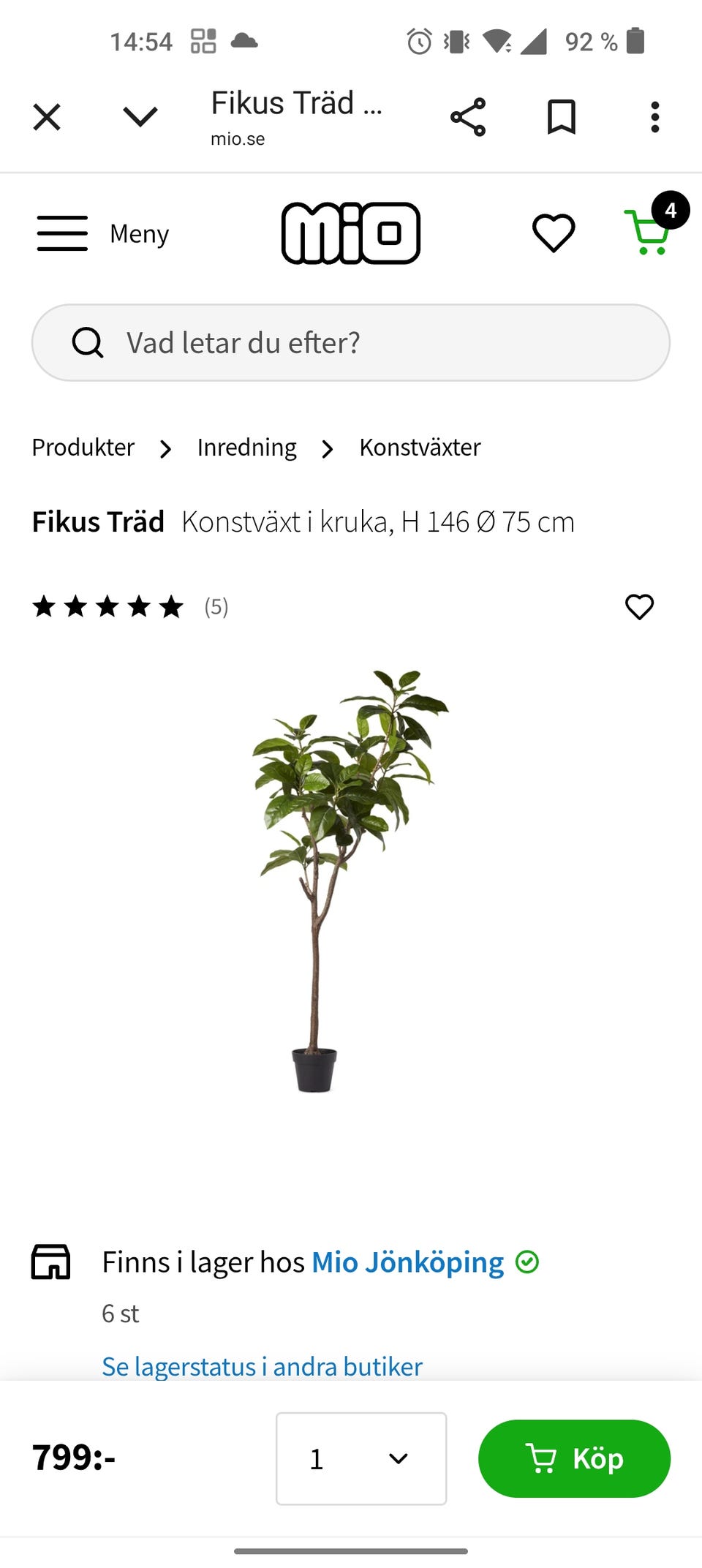Screen dimensions: 702x1568
Task: Go to the Mio home page via the logo
Action: coord(351,233)
